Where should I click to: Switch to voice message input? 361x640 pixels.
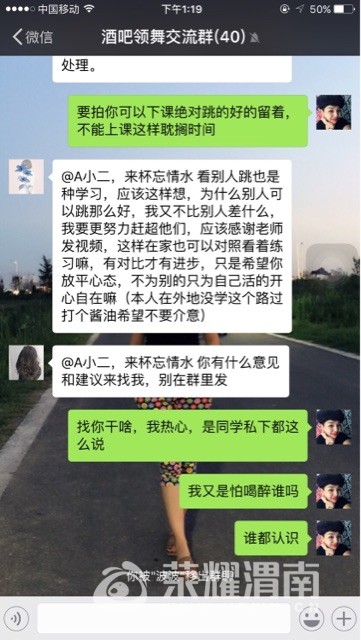tap(16, 619)
